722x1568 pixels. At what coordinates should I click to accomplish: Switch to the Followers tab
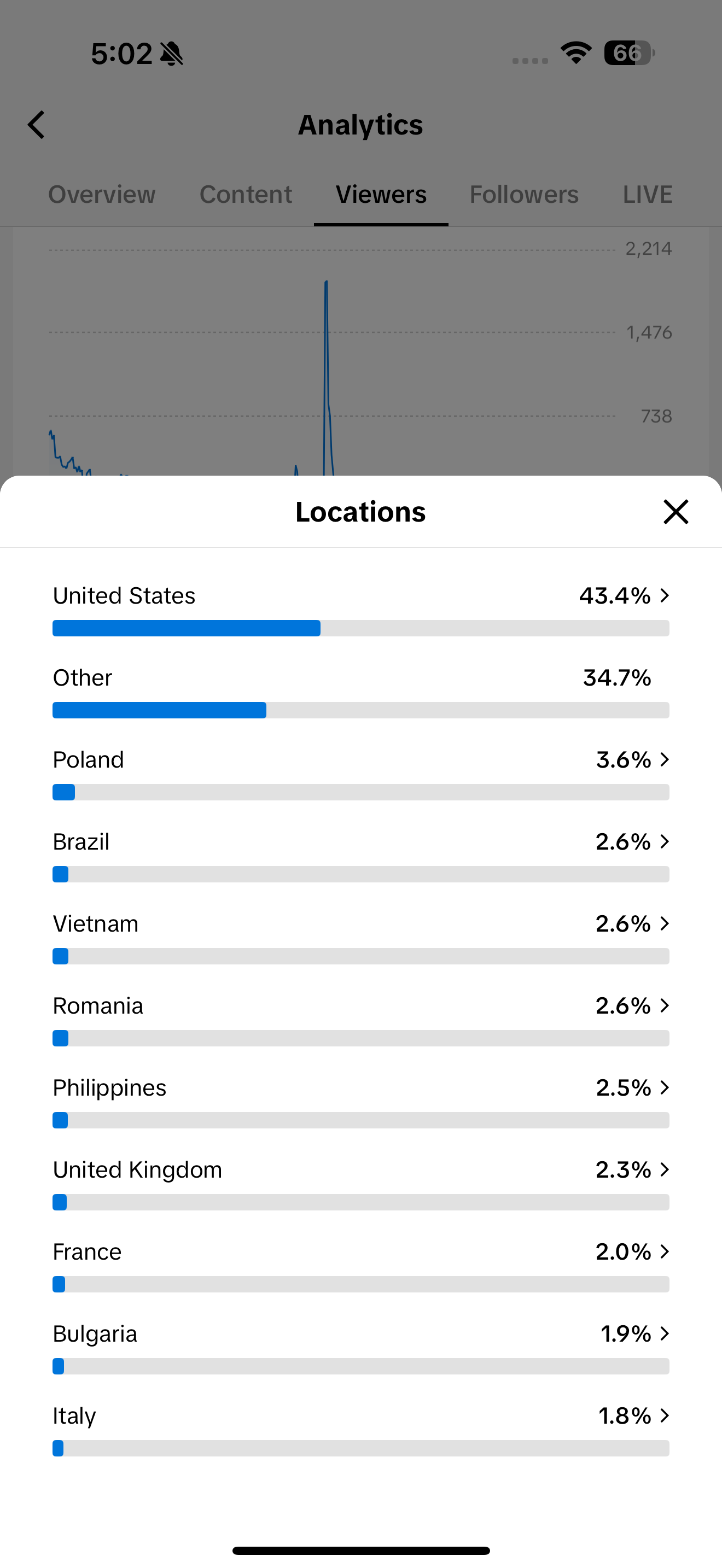(524, 195)
